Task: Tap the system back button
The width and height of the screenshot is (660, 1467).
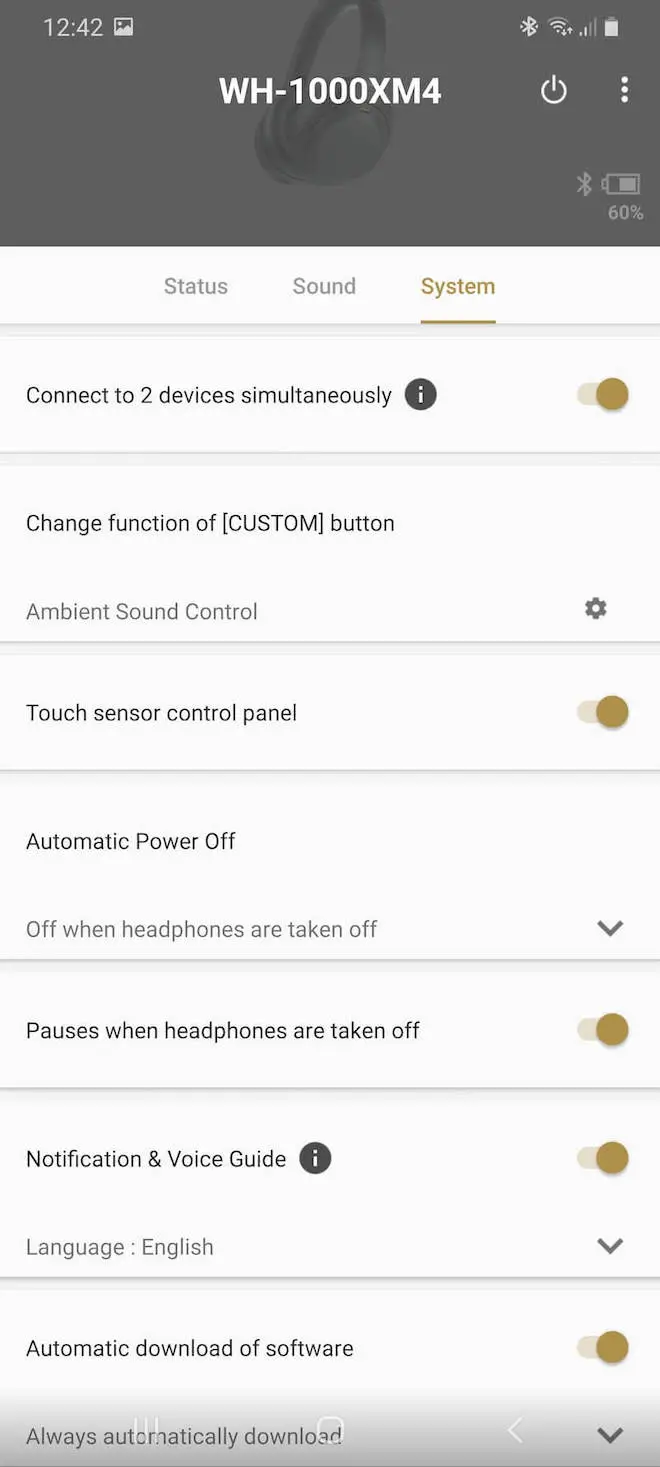Action: [x=516, y=1431]
